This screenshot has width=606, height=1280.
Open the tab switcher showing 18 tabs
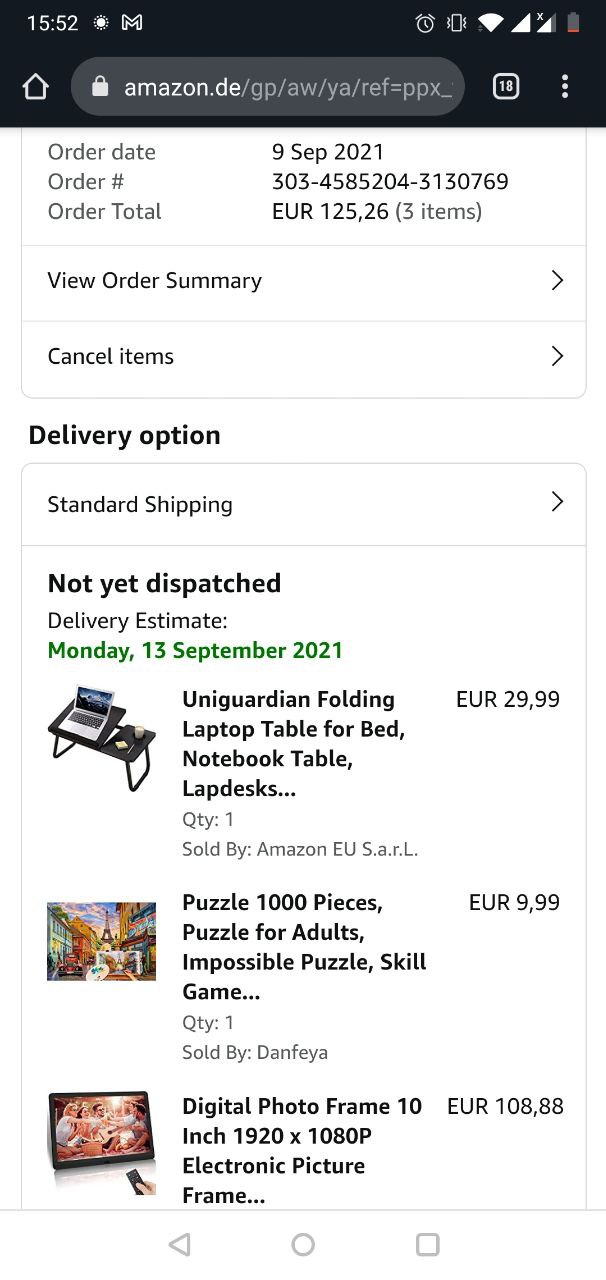point(506,87)
